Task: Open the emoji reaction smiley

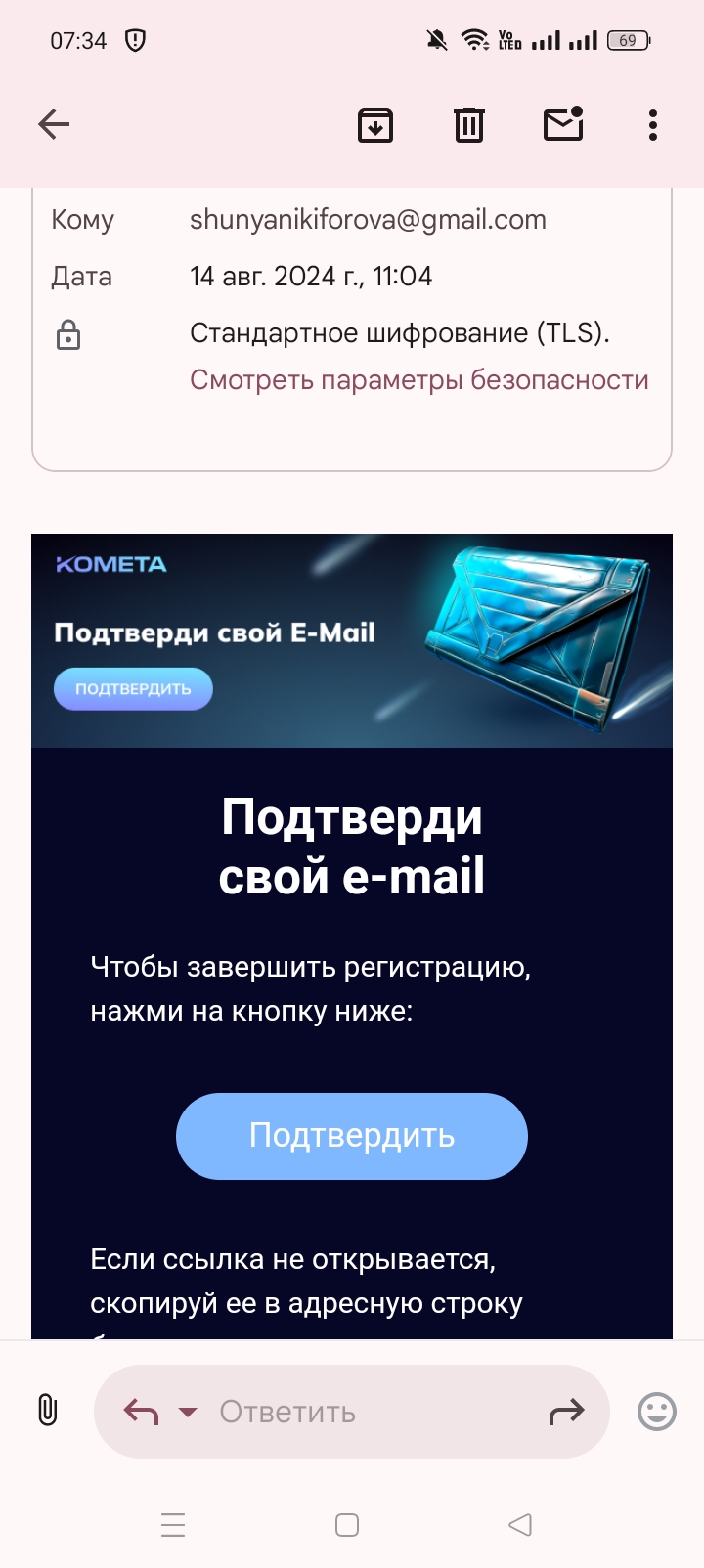Action: pyautogui.click(x=657, y=1412)
